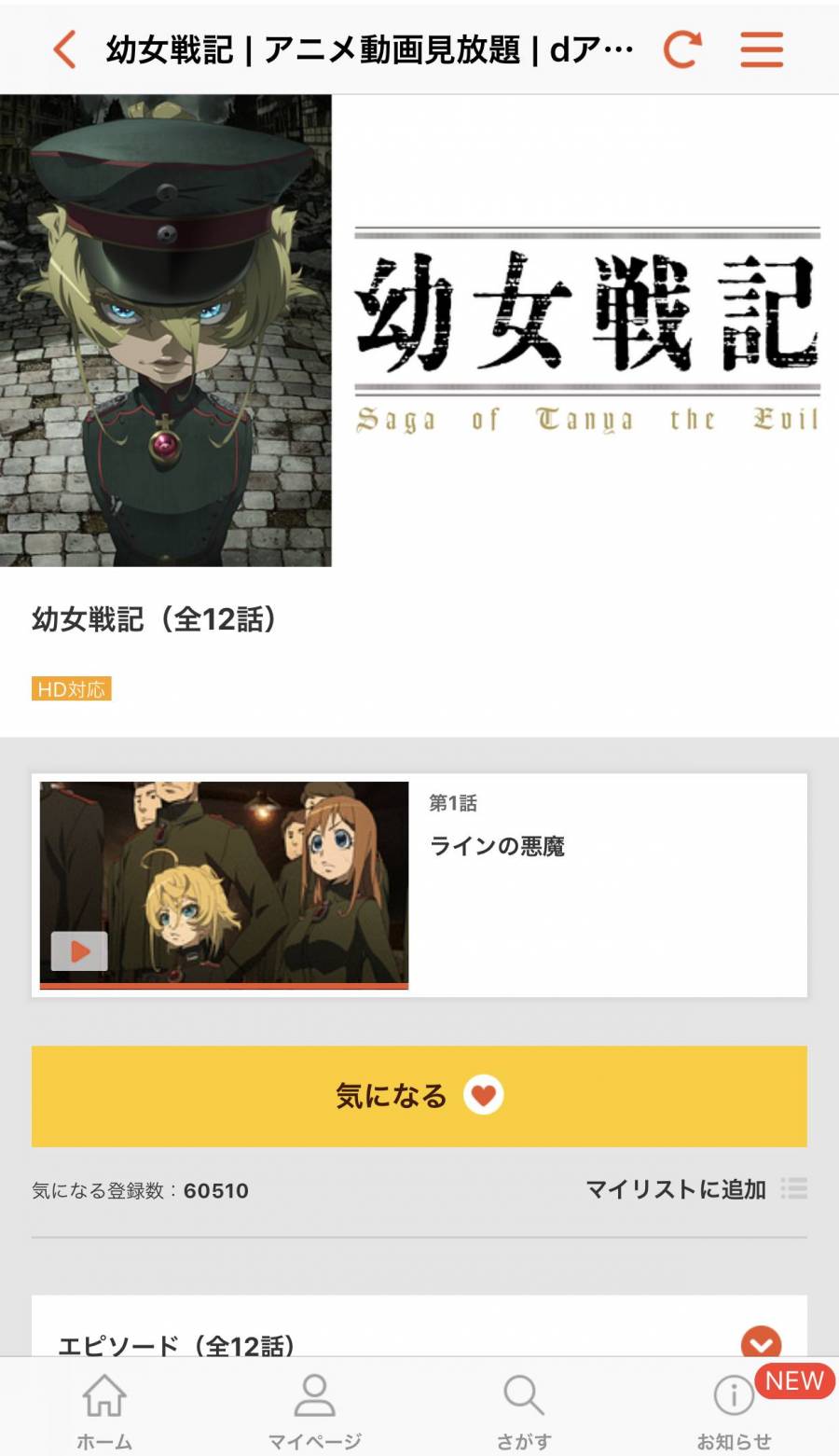
Task: Open the お知らせ notifications tab
Action: (x=734, y=1410)
